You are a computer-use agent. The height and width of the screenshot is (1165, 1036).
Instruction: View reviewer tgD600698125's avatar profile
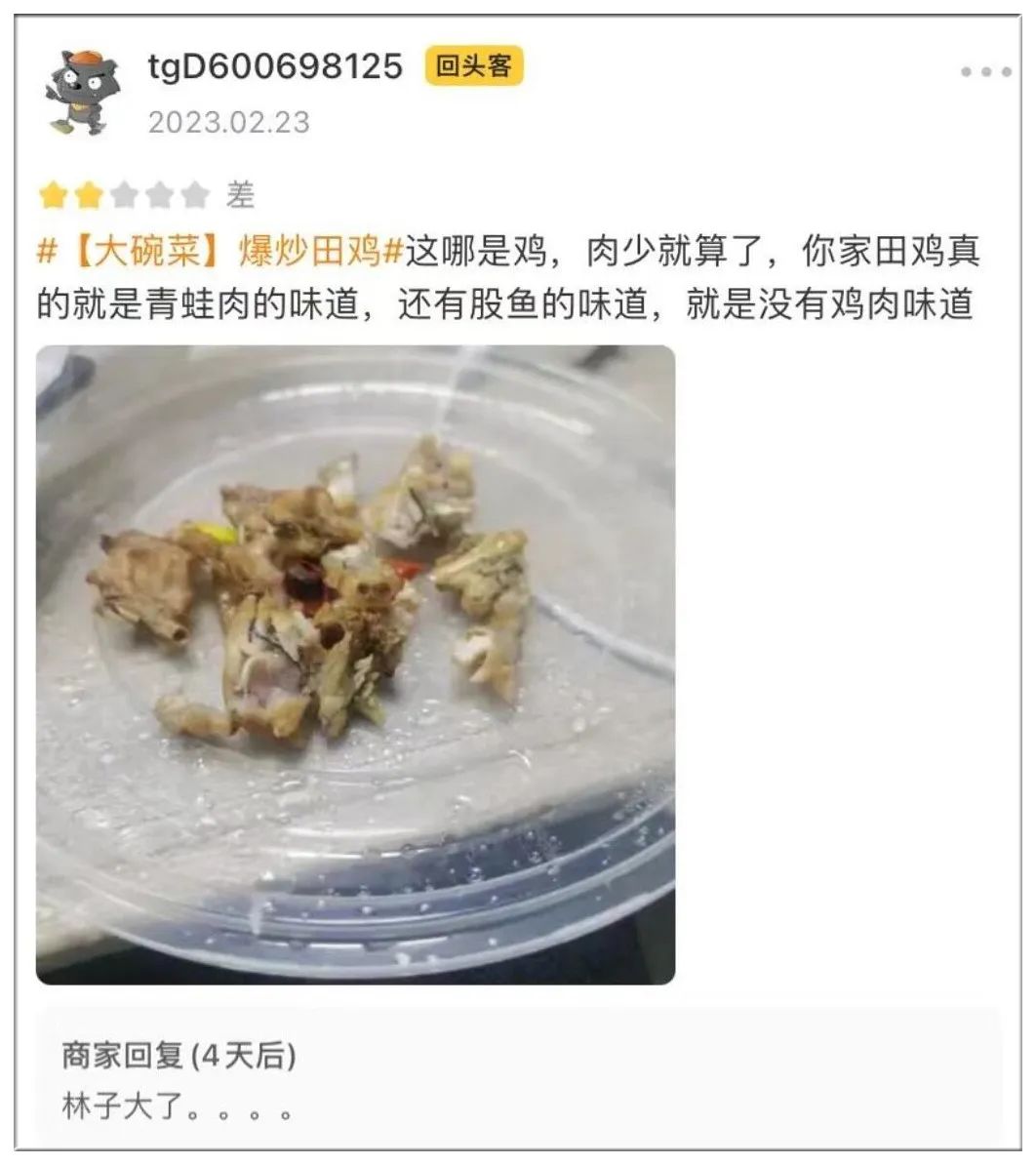[82, 93]
